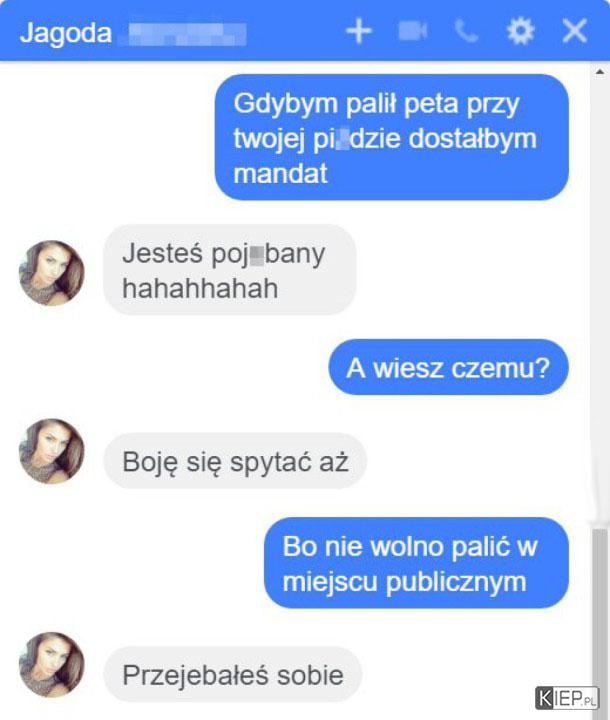The width and height of the screenshot is (610, 720).
Task: Close the Jagoda chat window
Action: click(x=574, y=31)
